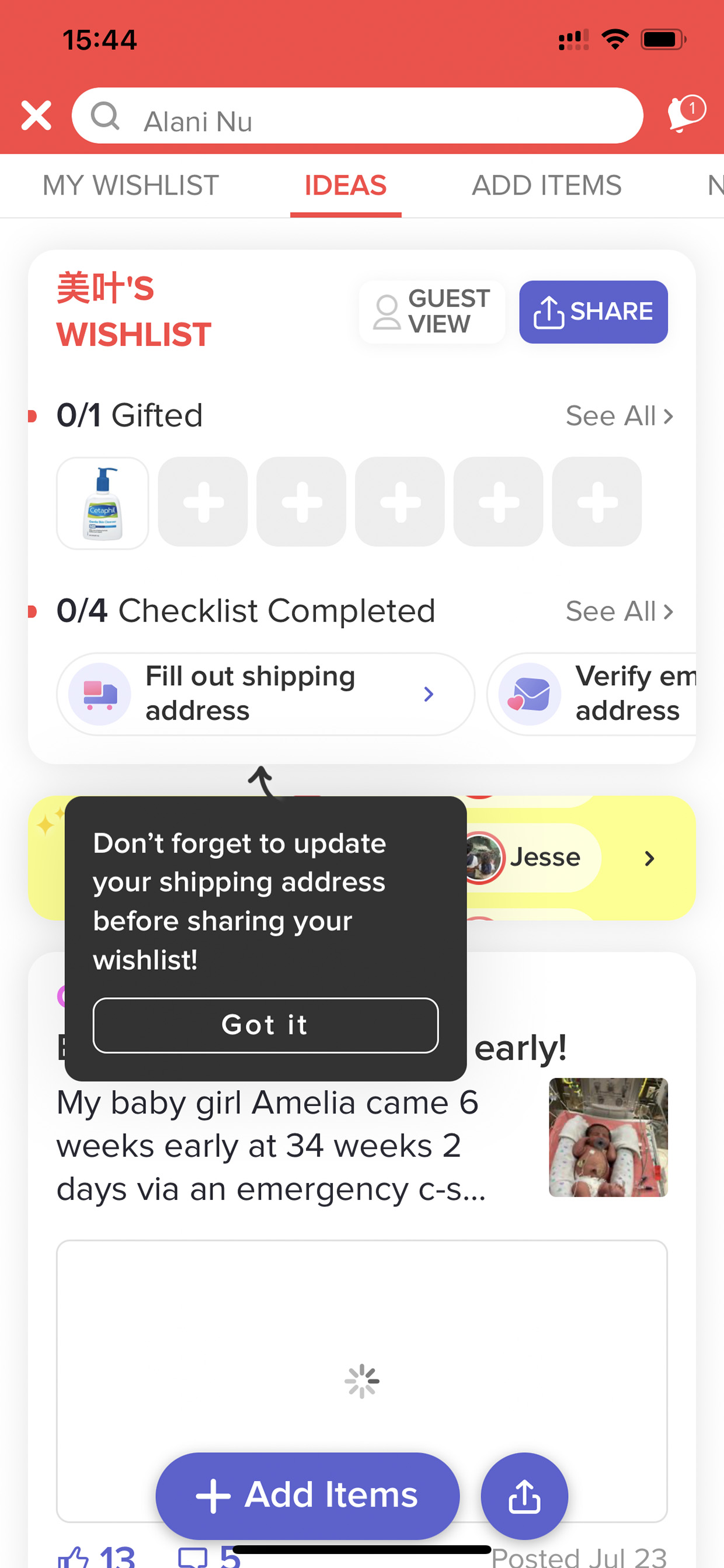The image size is (724, 1568).
Task: Tap the purple Share button
Action: (x=593, y=311)
